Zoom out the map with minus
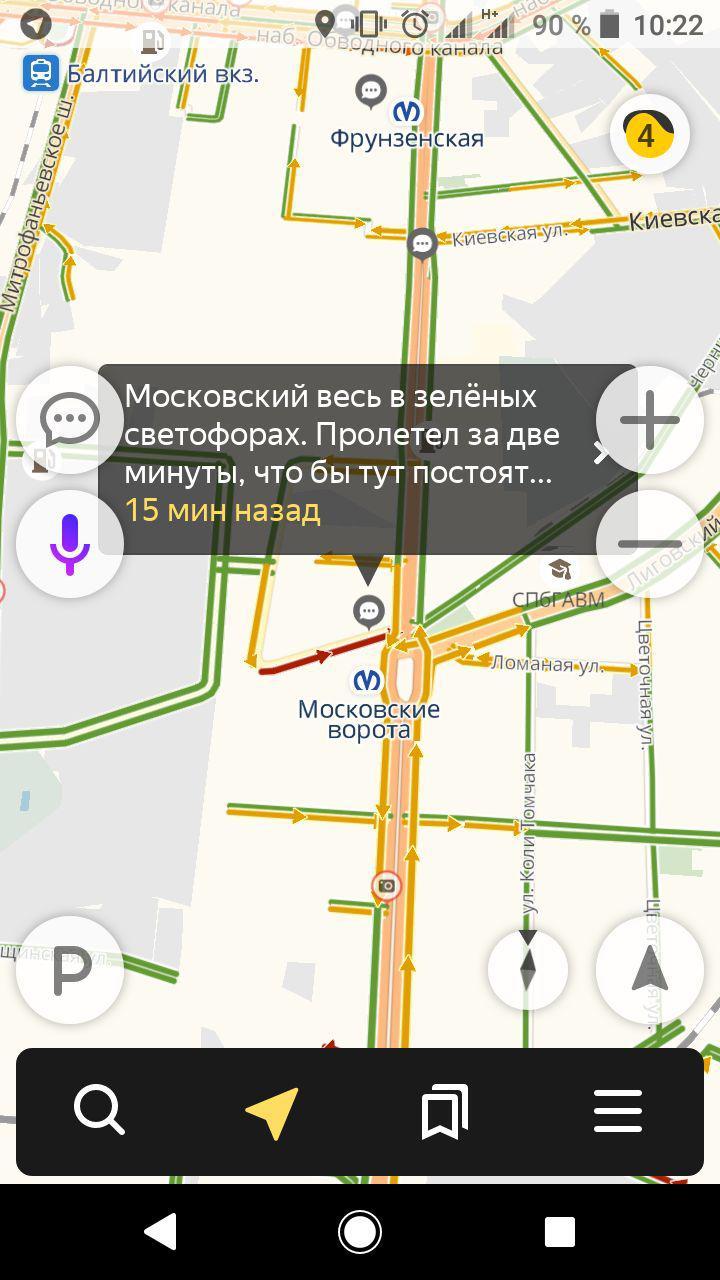Image resolution: width=720 pixels, height=1280 pixels. click(650, 544)
